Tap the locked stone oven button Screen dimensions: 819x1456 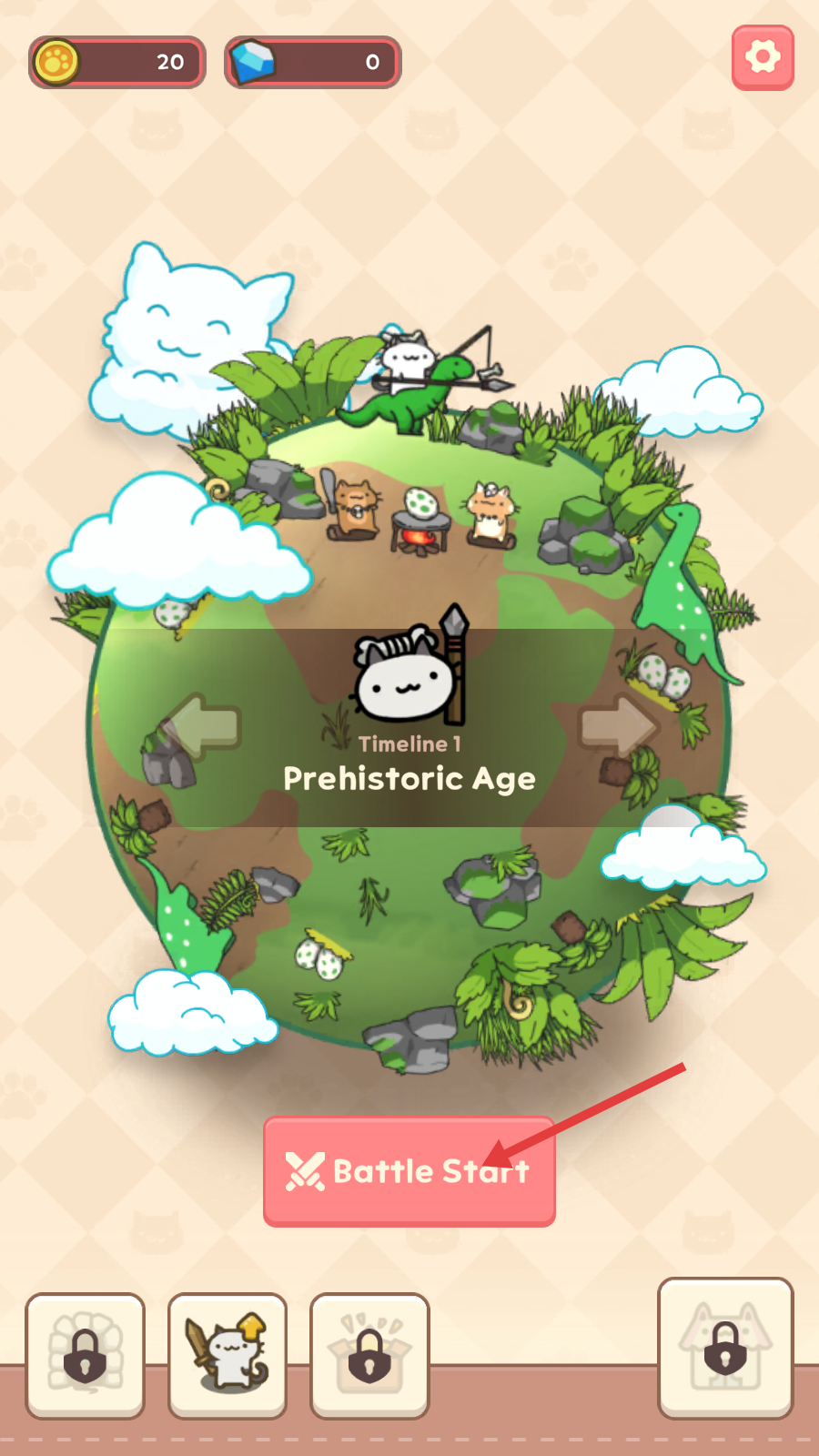(86, 1354)
